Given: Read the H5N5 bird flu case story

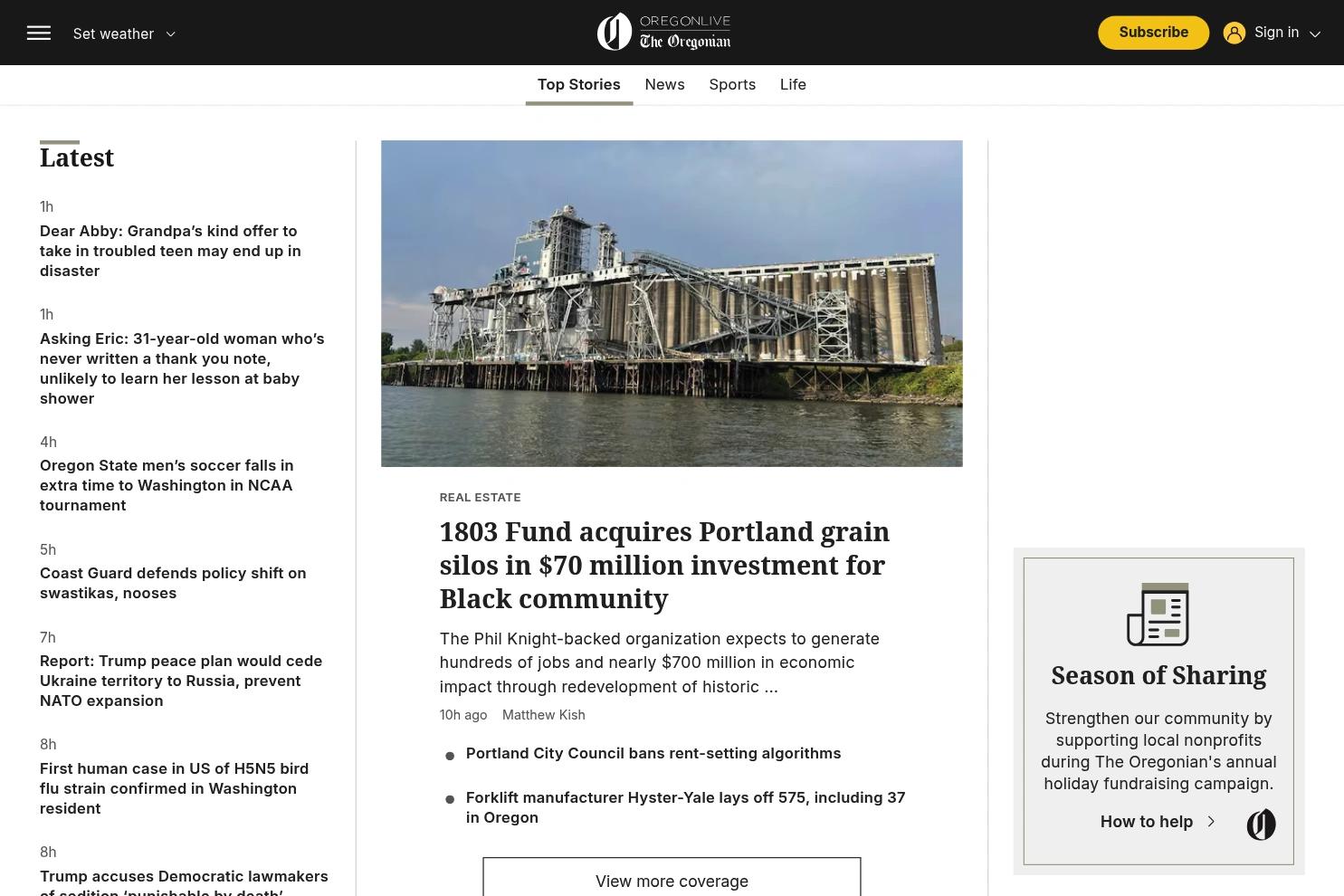Looking at the screenshot, I should pyautogui.click(x=174, y=788).
